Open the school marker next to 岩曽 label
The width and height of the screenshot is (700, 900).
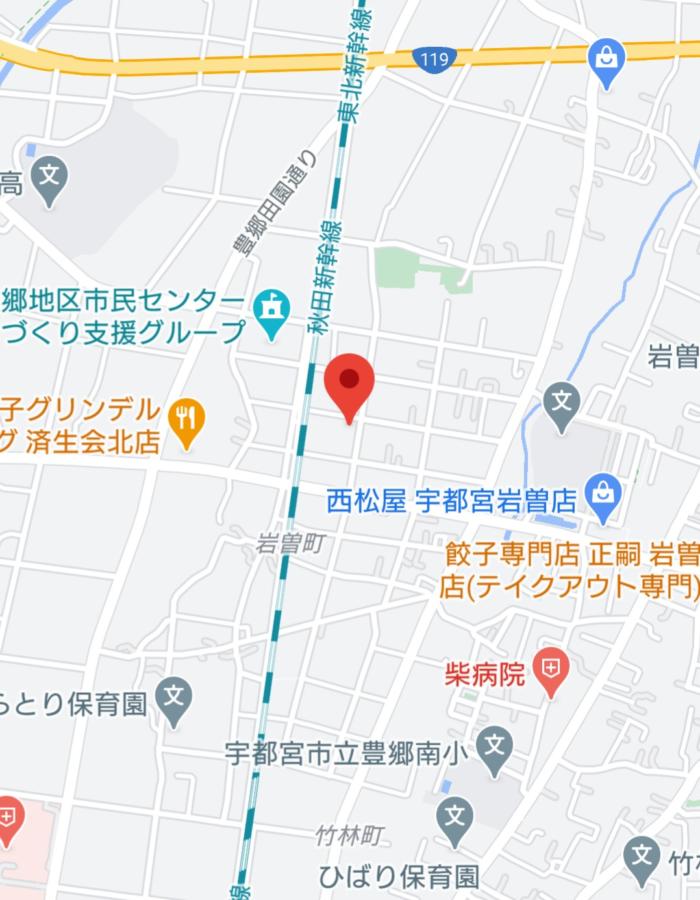(562, 404)
